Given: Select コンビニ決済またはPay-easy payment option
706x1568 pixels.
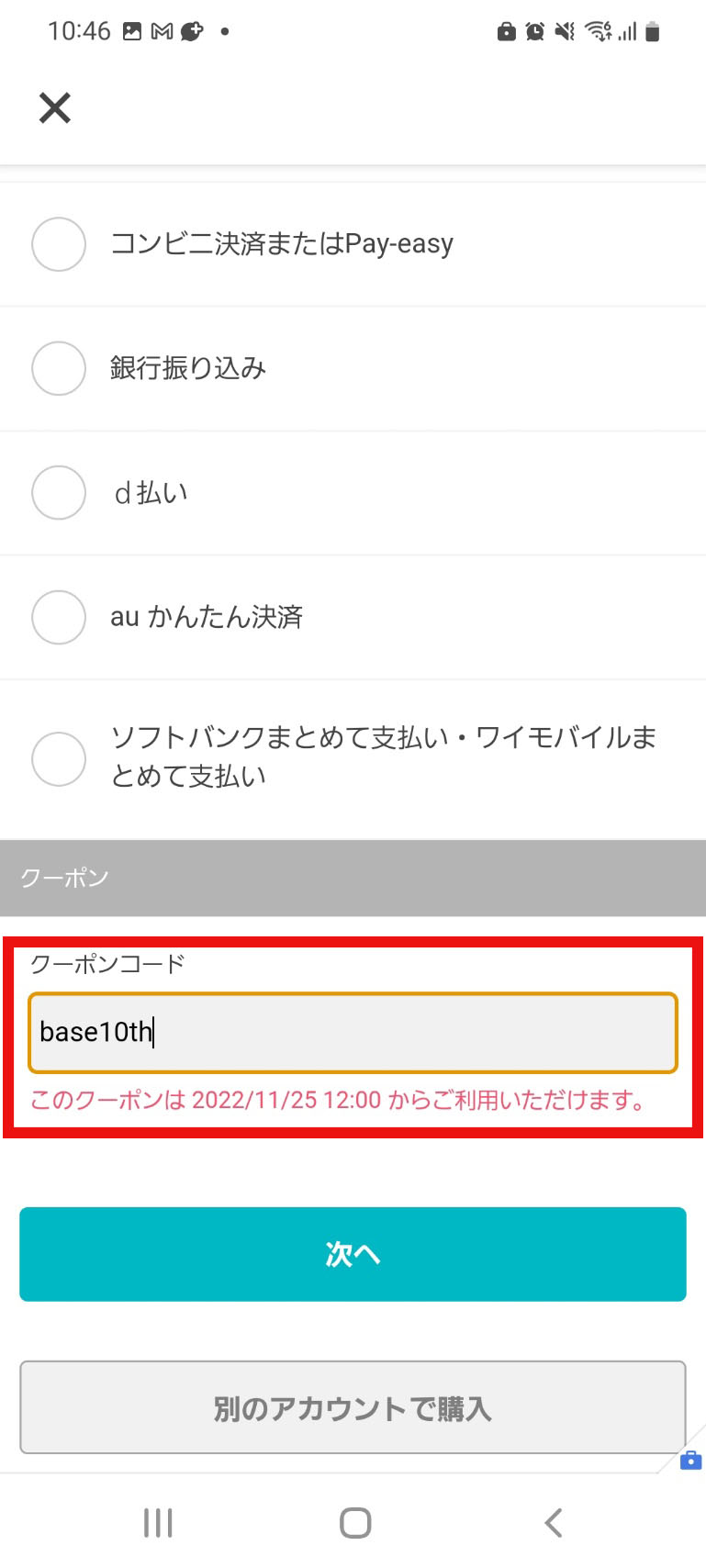Looking at the screenshot, I should point(353,244).
